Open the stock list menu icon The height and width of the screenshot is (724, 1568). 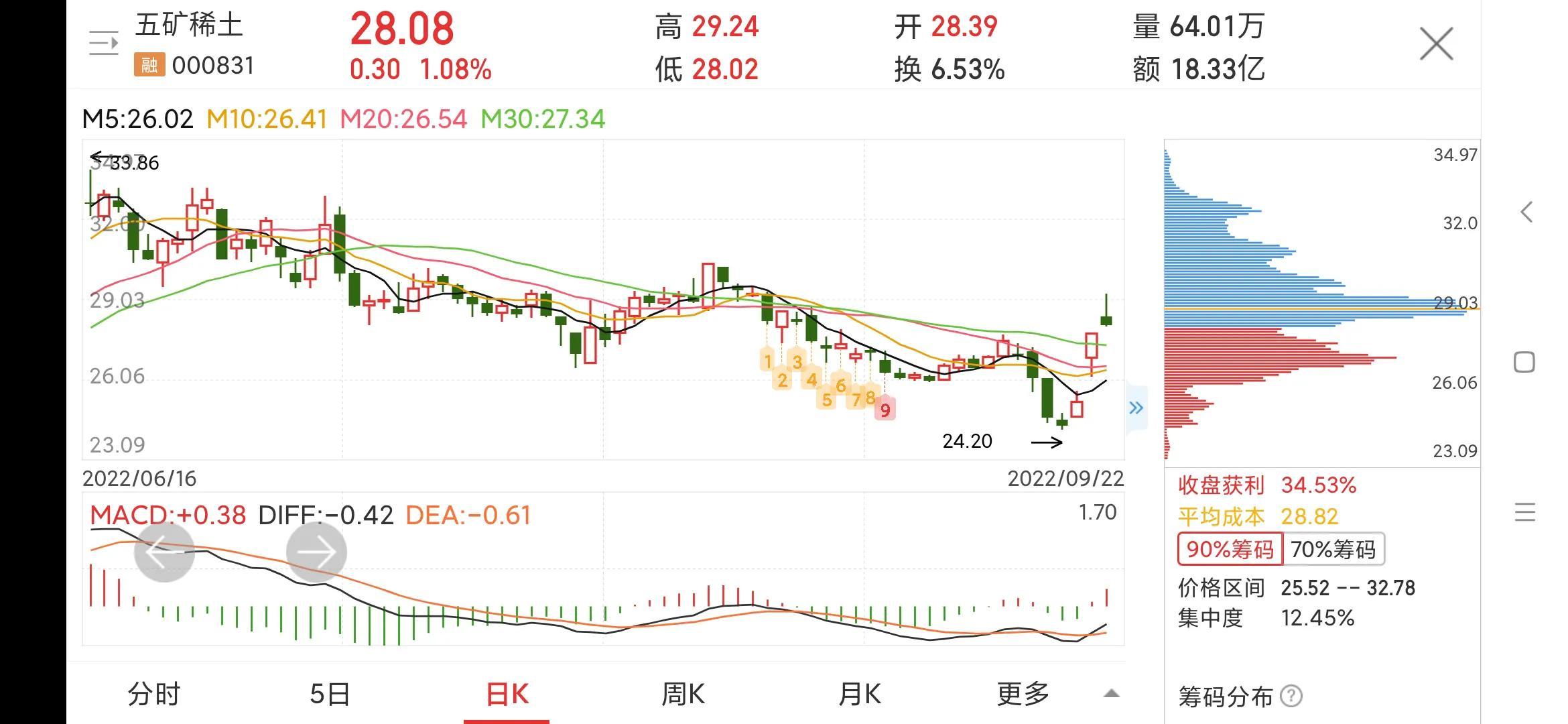pos(104,44)
